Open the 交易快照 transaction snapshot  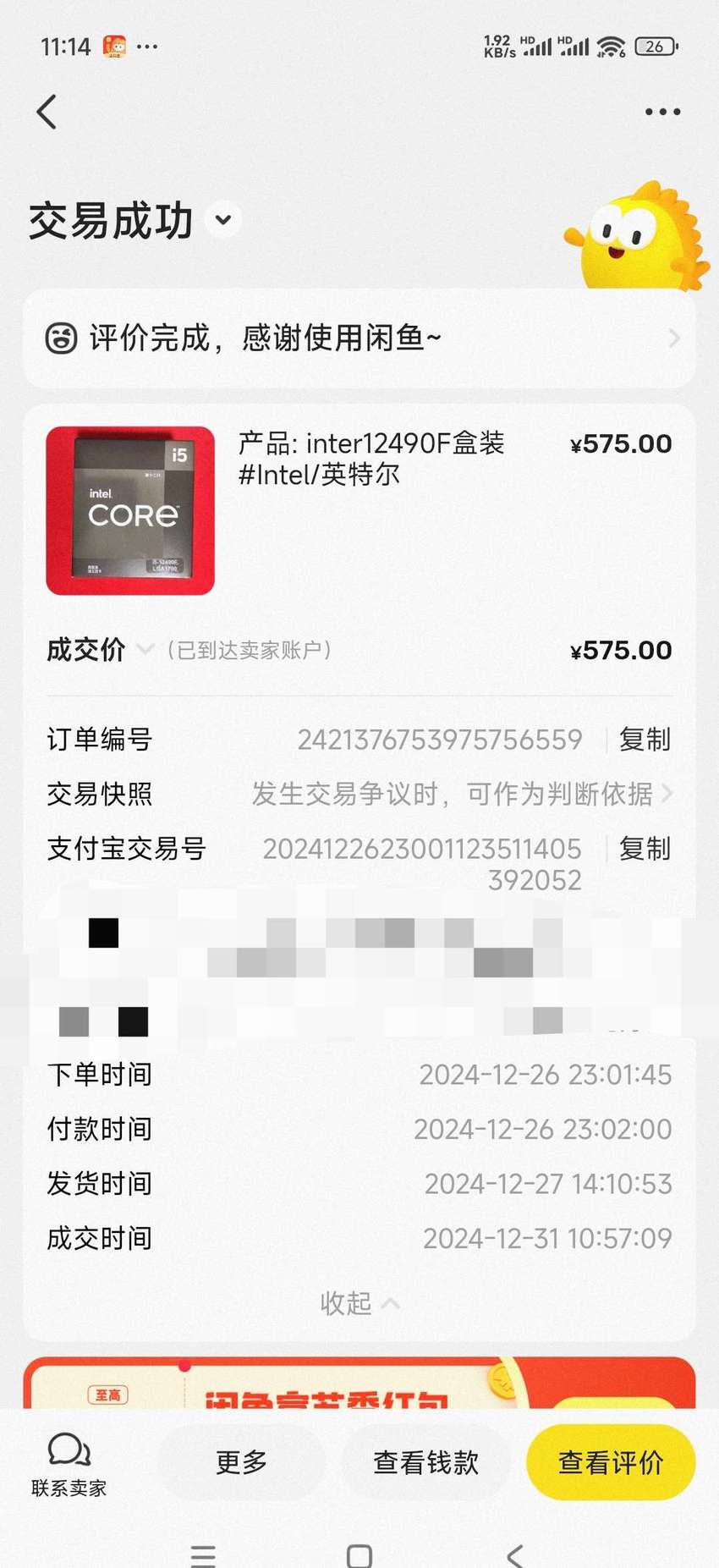click(x=359, y=794)
